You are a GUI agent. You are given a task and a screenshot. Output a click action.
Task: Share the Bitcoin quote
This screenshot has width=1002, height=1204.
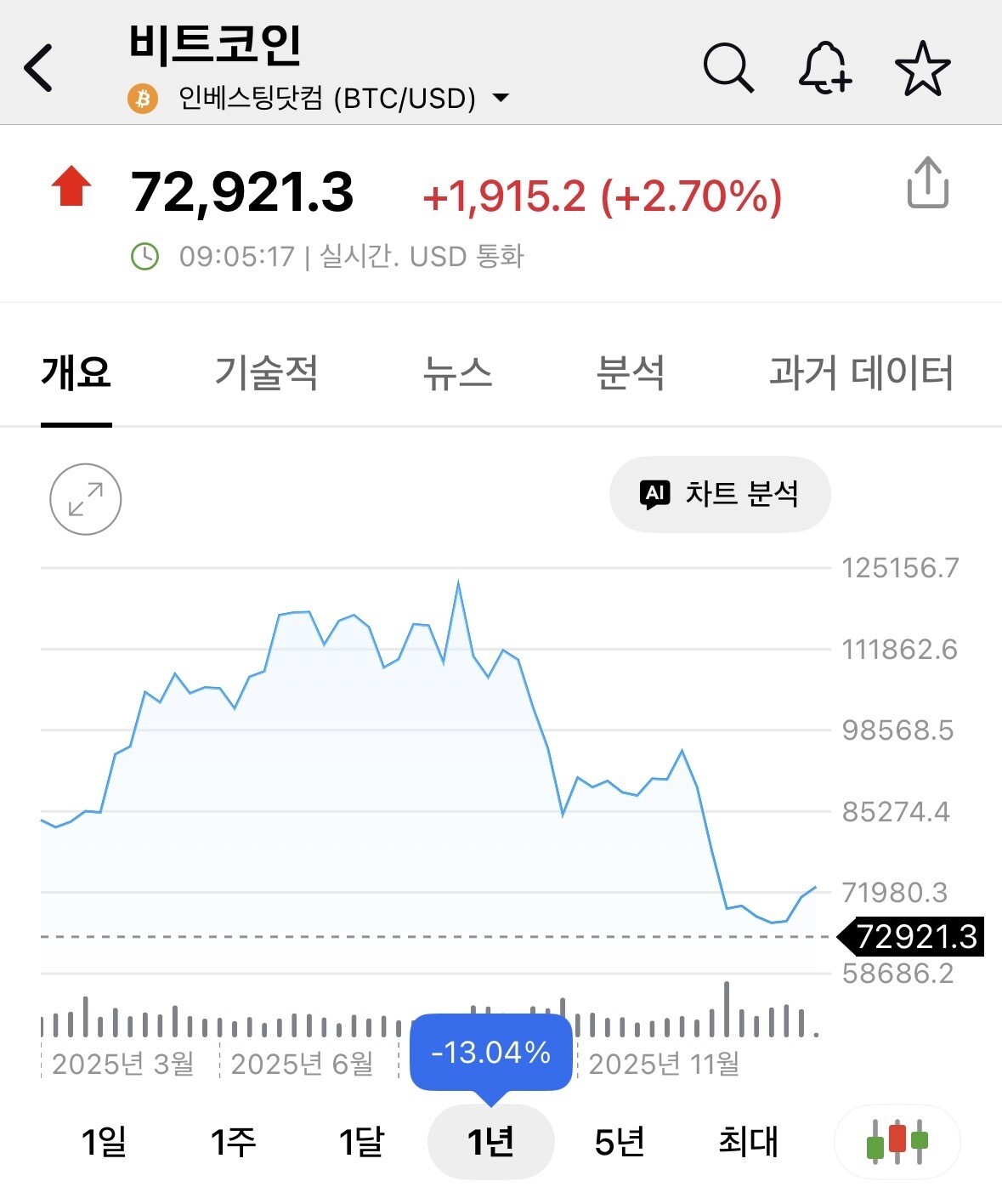pyautogui.click(x=927, y=183)
